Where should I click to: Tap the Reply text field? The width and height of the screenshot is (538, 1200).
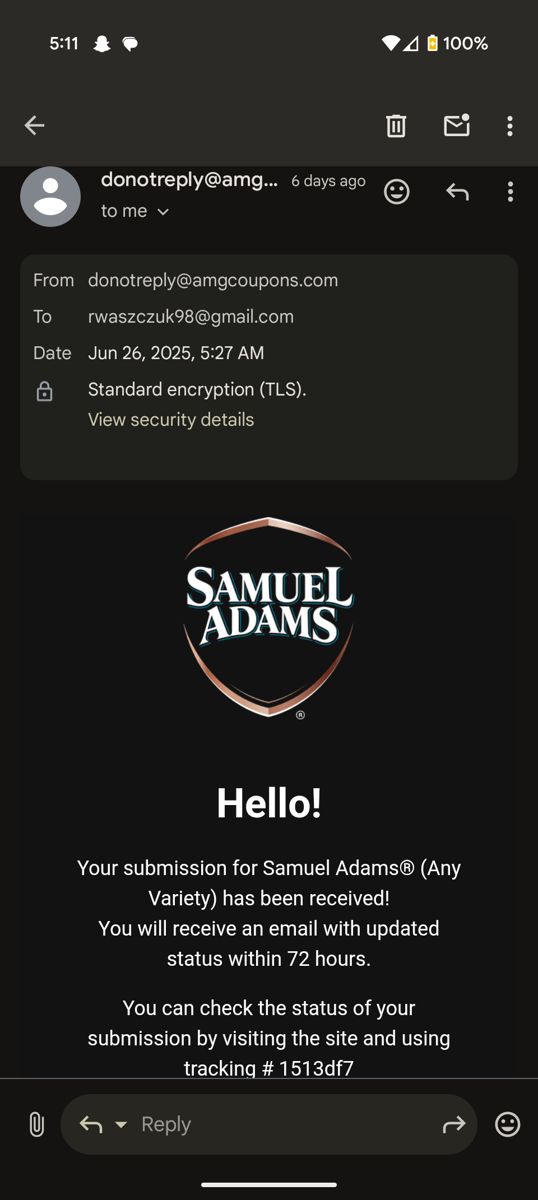click(x=268, y=1124)
